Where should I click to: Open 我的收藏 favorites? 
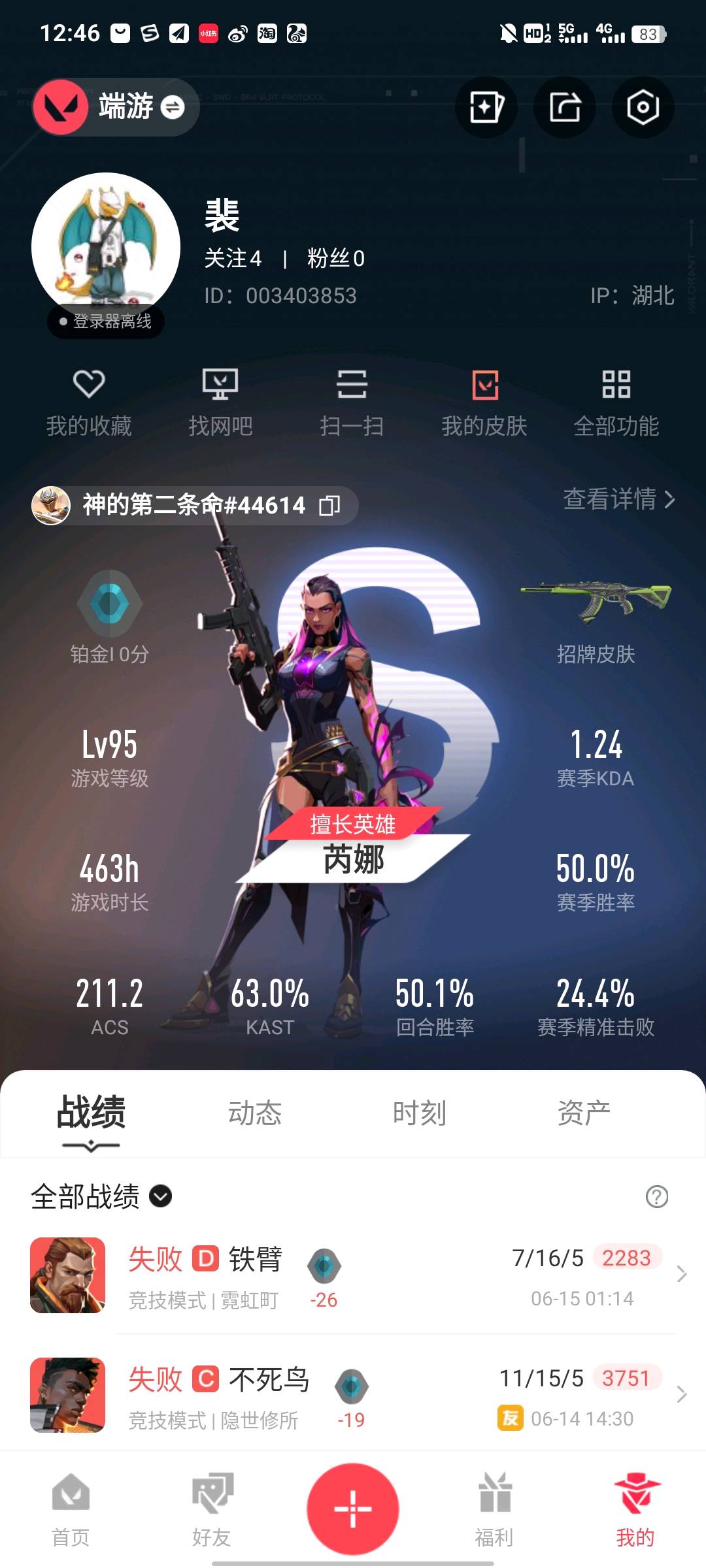(89, 403)
